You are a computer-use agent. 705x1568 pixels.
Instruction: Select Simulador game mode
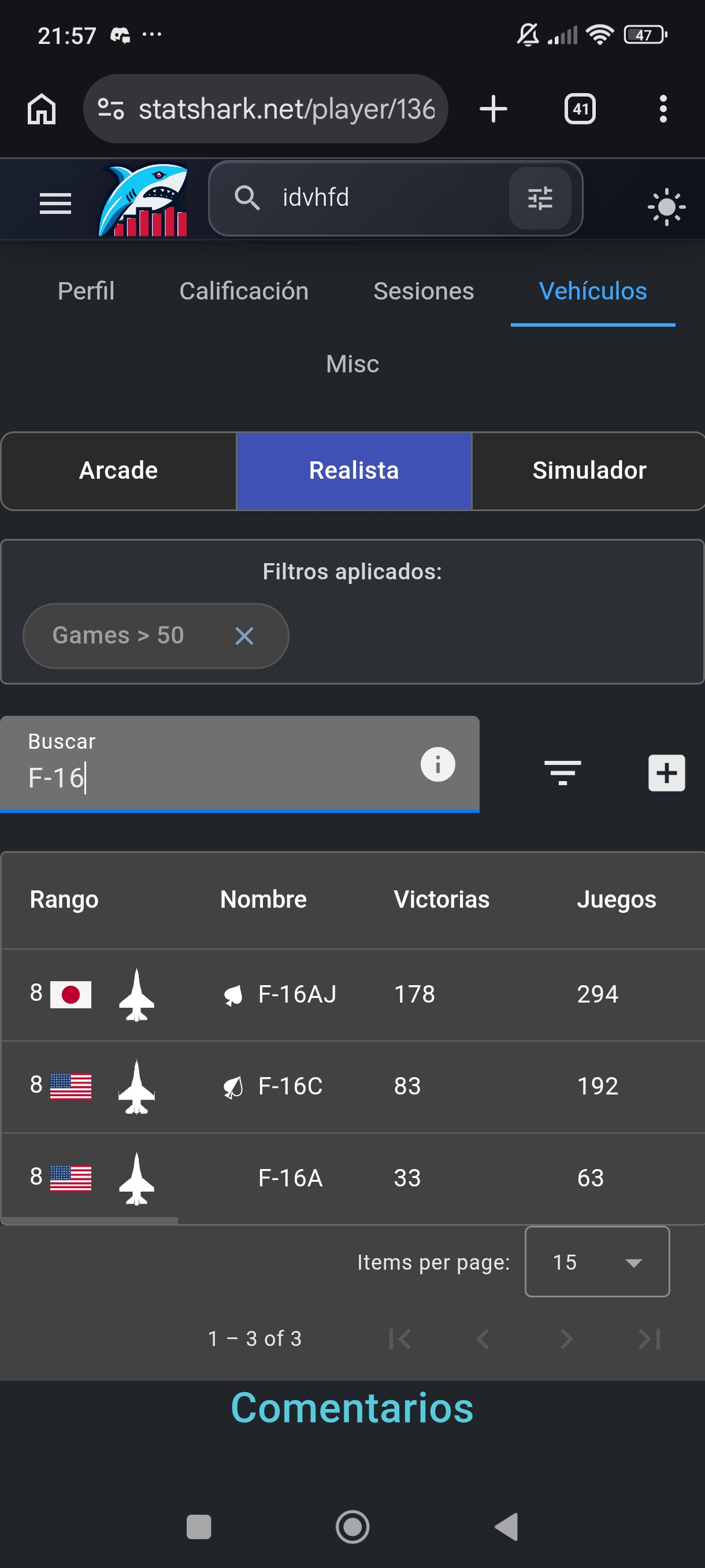(589, 471)
